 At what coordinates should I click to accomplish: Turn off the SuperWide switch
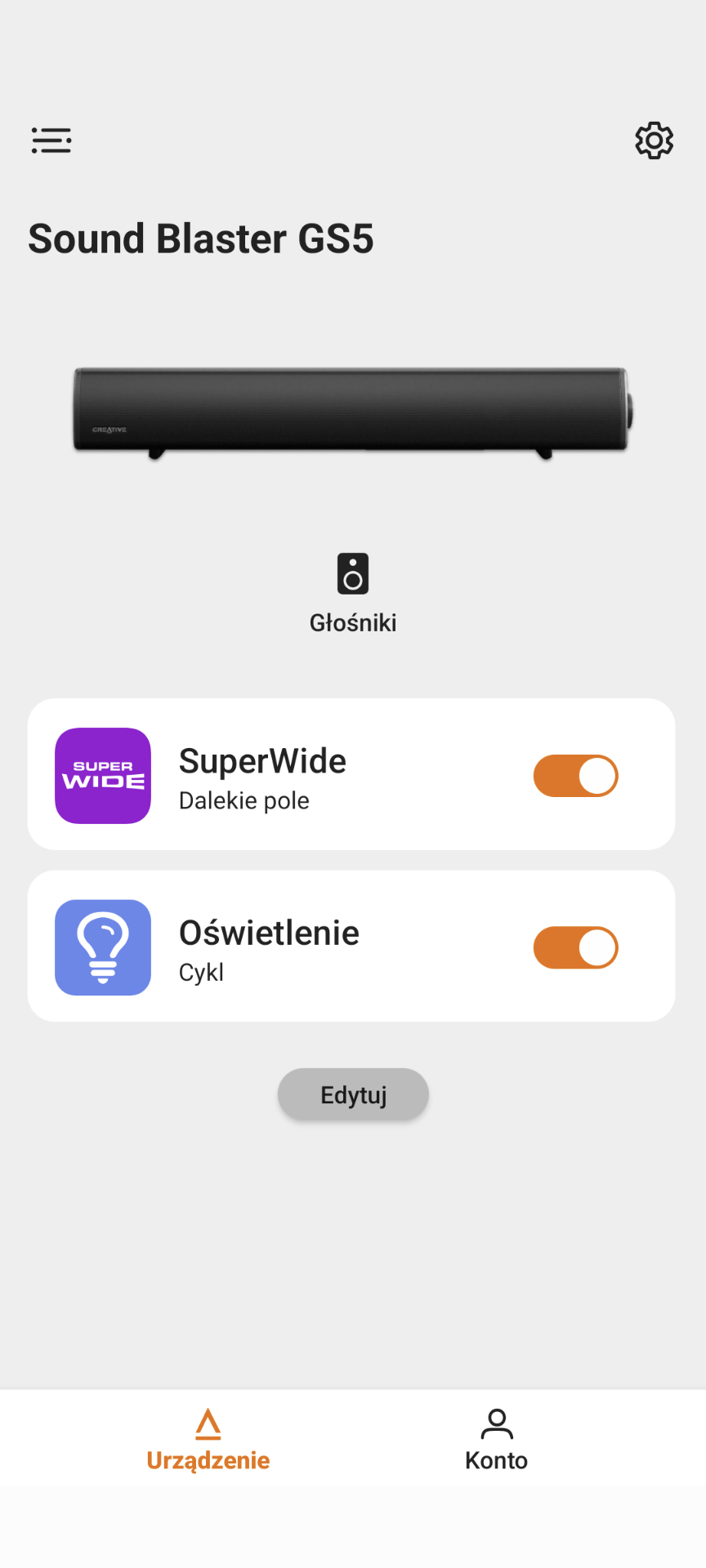(x=576, y=776)
